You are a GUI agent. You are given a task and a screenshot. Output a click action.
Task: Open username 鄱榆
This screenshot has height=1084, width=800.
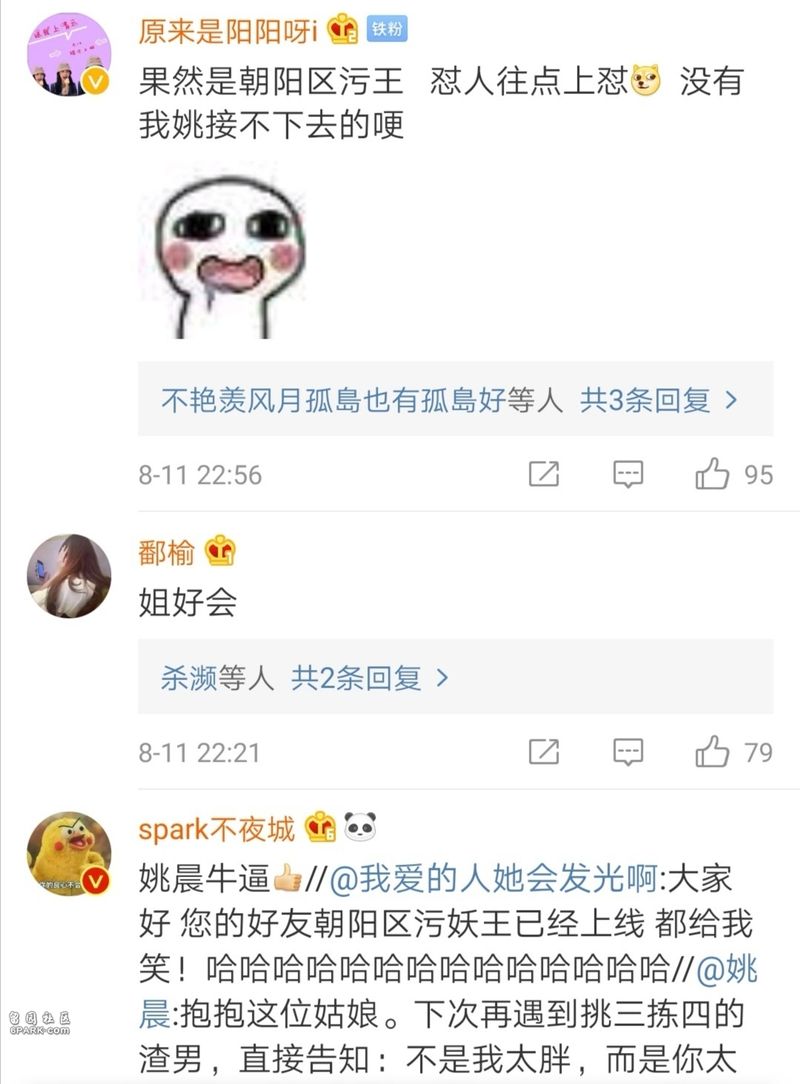(x=167, y=551)
